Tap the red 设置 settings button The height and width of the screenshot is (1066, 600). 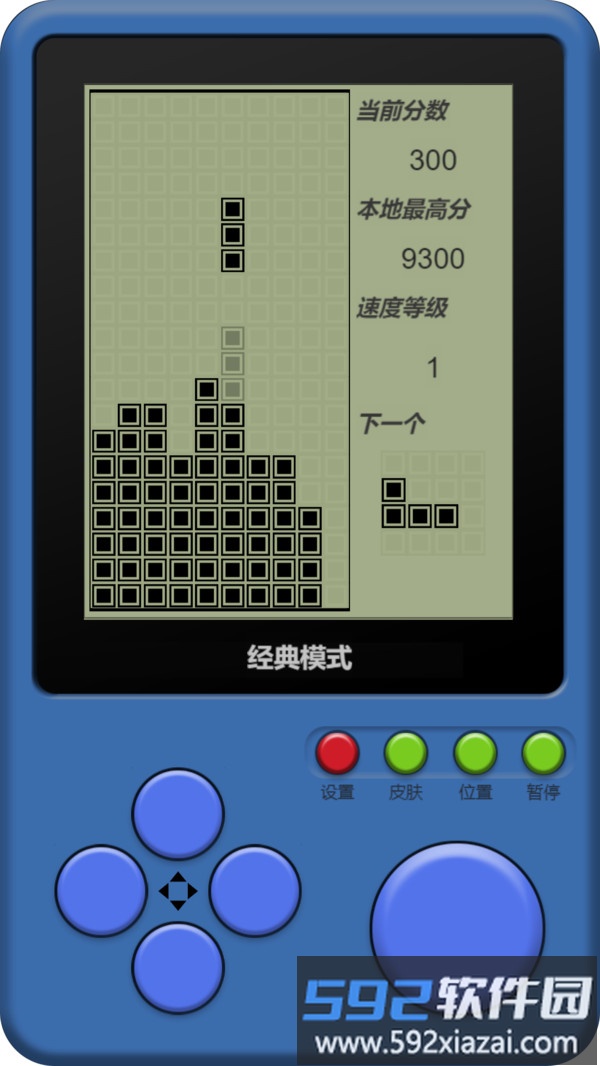[337, 753]
